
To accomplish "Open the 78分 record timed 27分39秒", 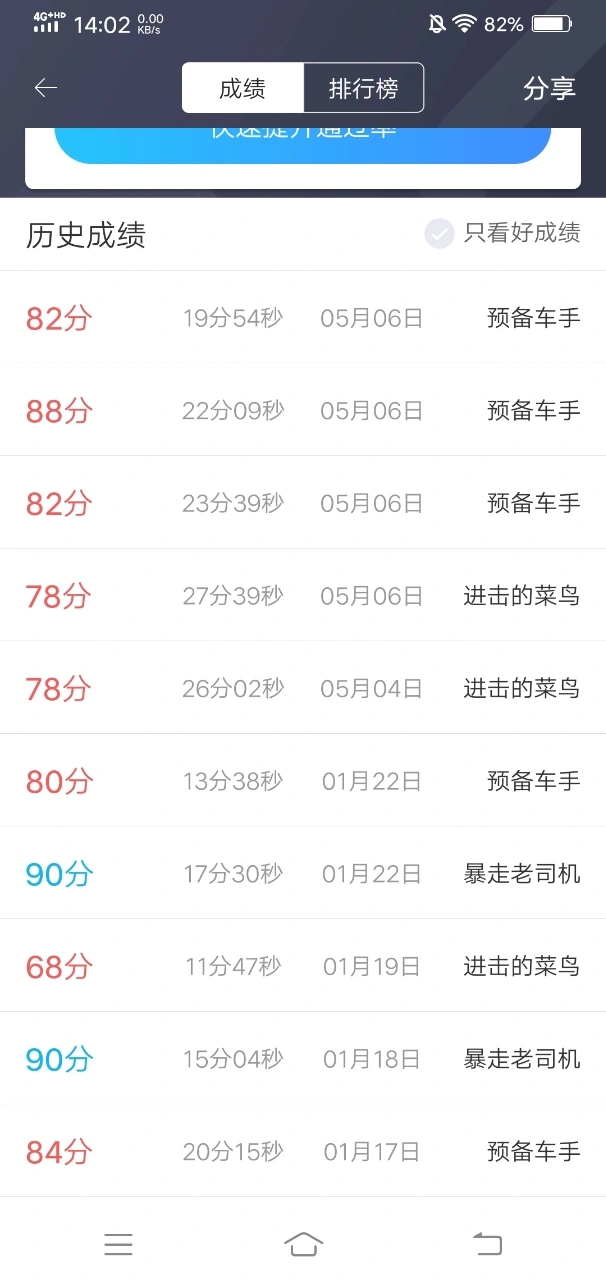I will point(303,595).
